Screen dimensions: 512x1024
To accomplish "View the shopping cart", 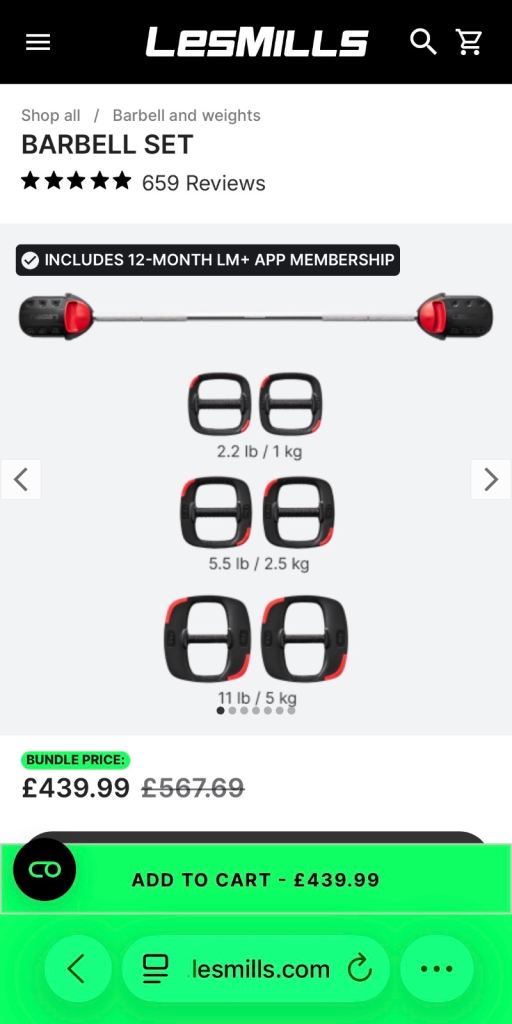I will click(469, 42).
